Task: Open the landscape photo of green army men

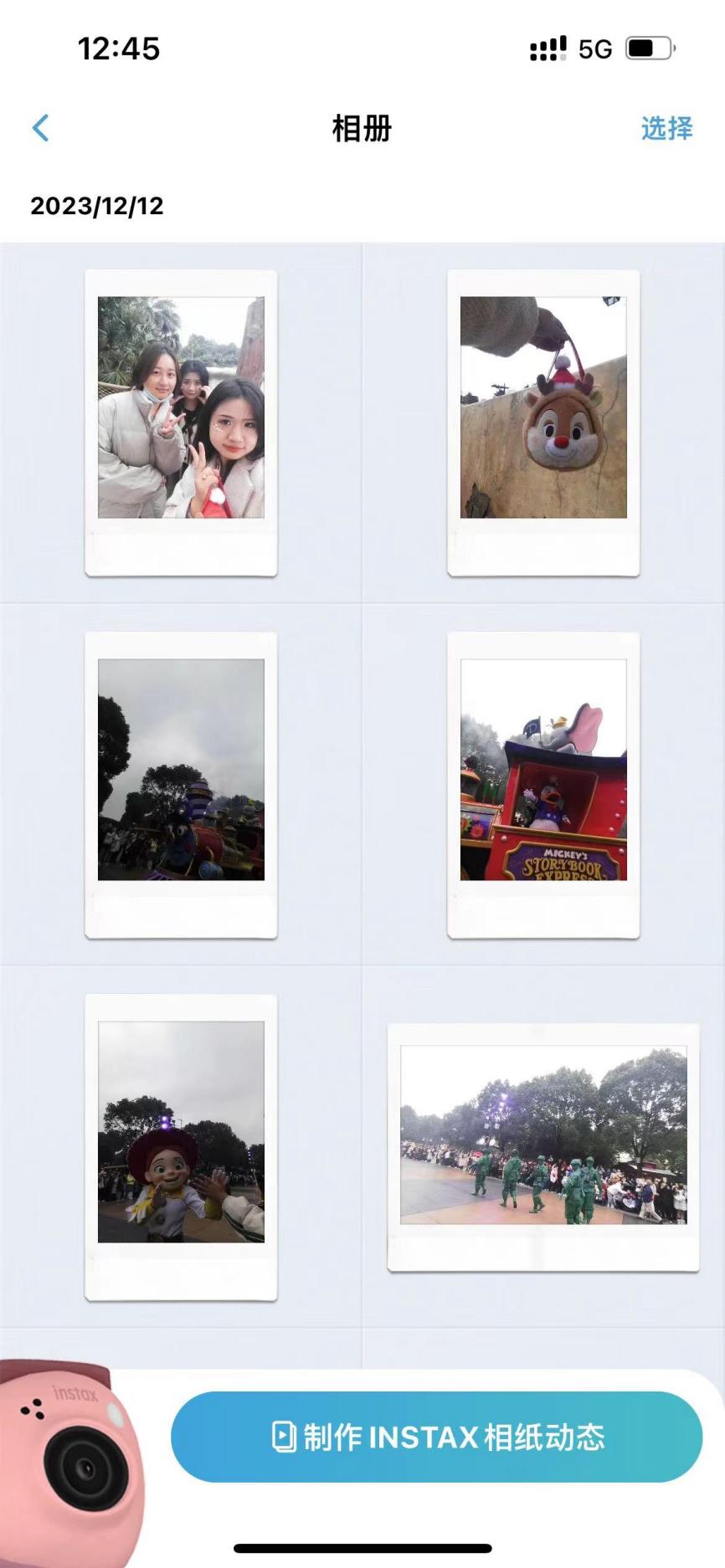Action: click(543, 1134)
